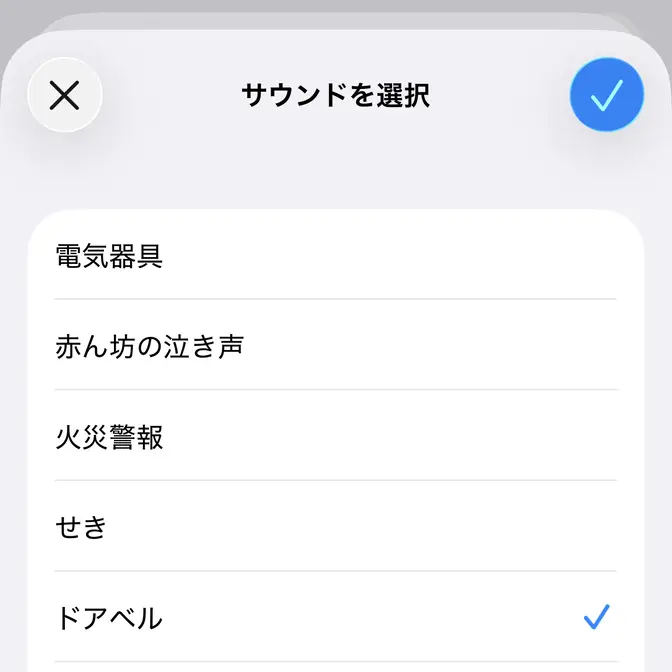Select せき as the sound

pos(335,527)
